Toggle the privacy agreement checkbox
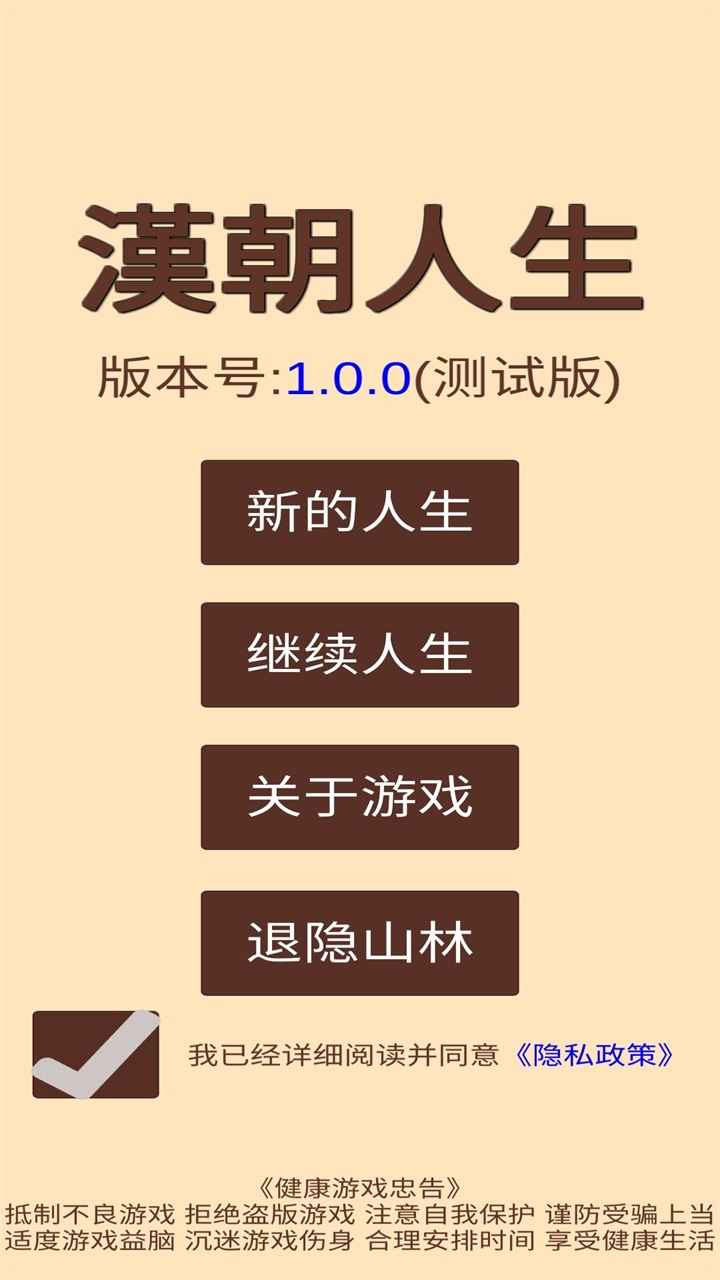This screenshot has height=1280, width=720. (x=95, y=1054)
